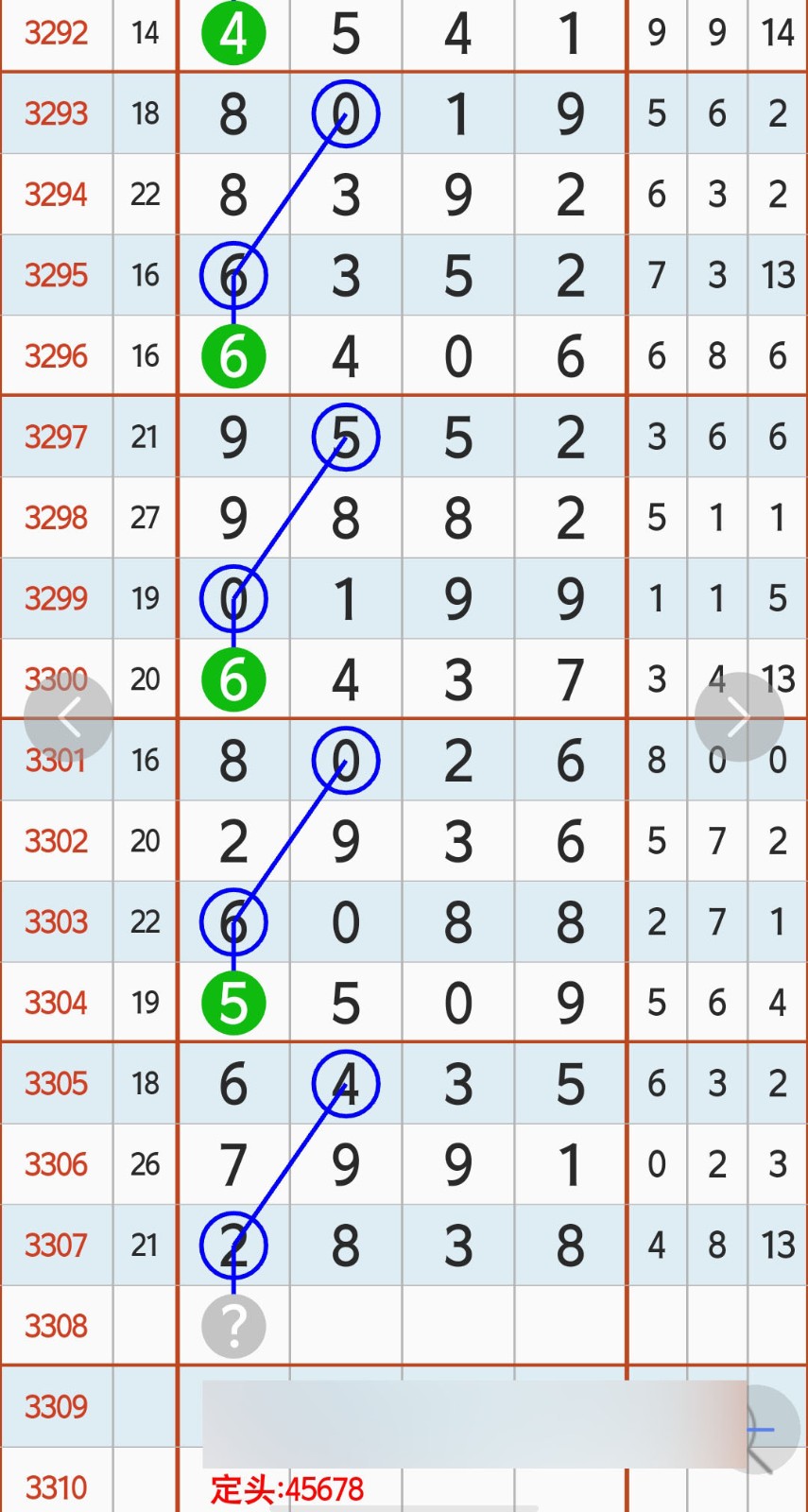Select the period number 3292 row label
This screenshot has height=1512, width=808.
pos(56,33)
